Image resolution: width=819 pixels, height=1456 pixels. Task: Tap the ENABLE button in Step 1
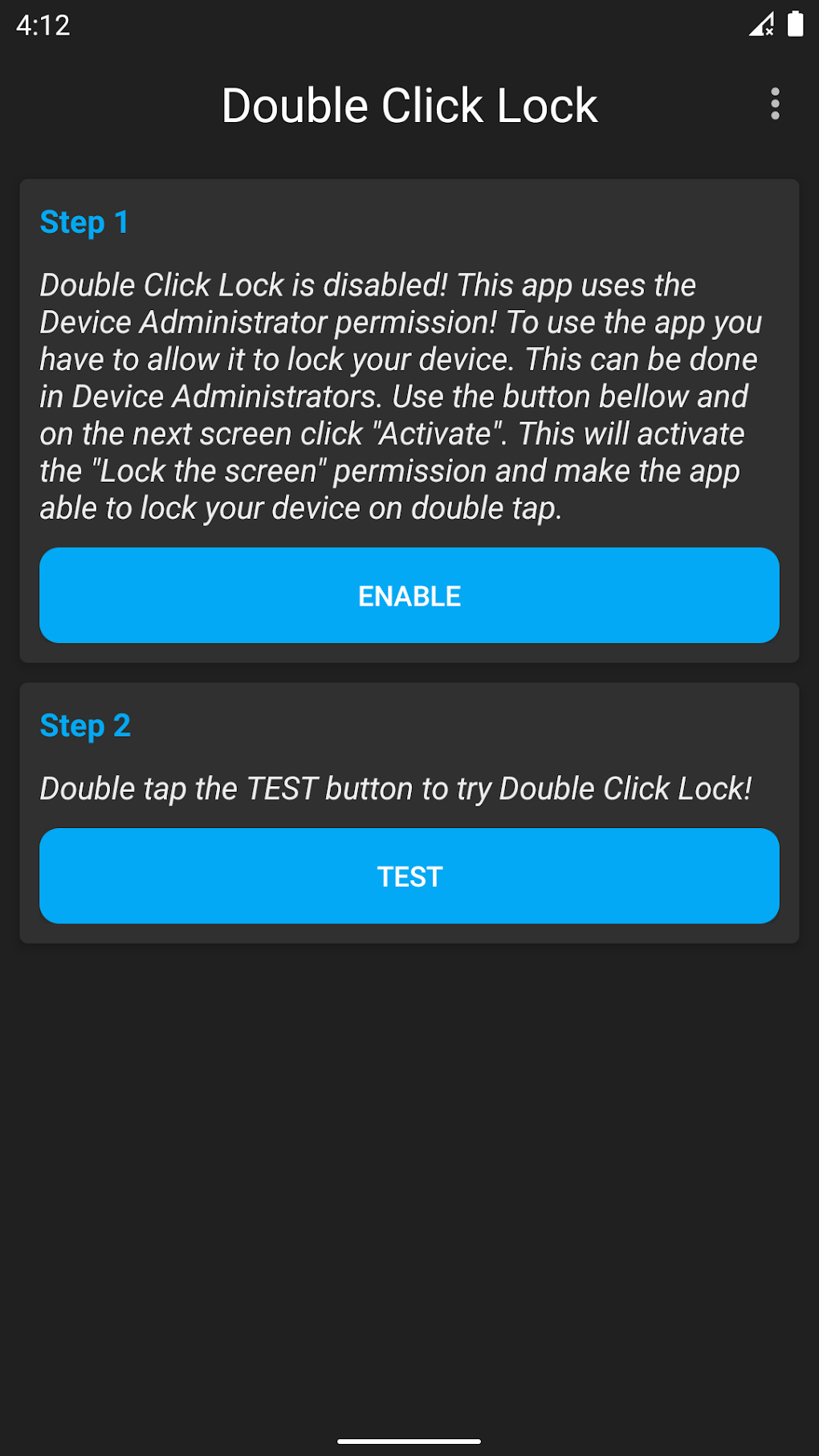[x=409, y=595]
